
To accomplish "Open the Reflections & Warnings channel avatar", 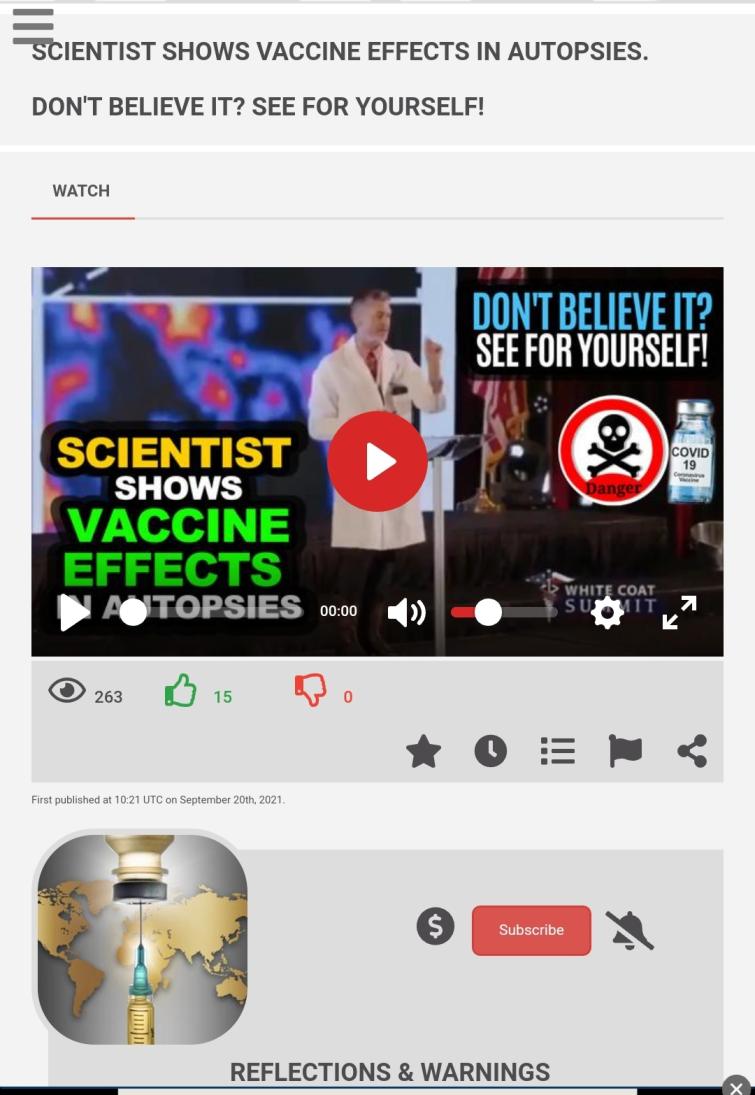I will pos(142,939).
